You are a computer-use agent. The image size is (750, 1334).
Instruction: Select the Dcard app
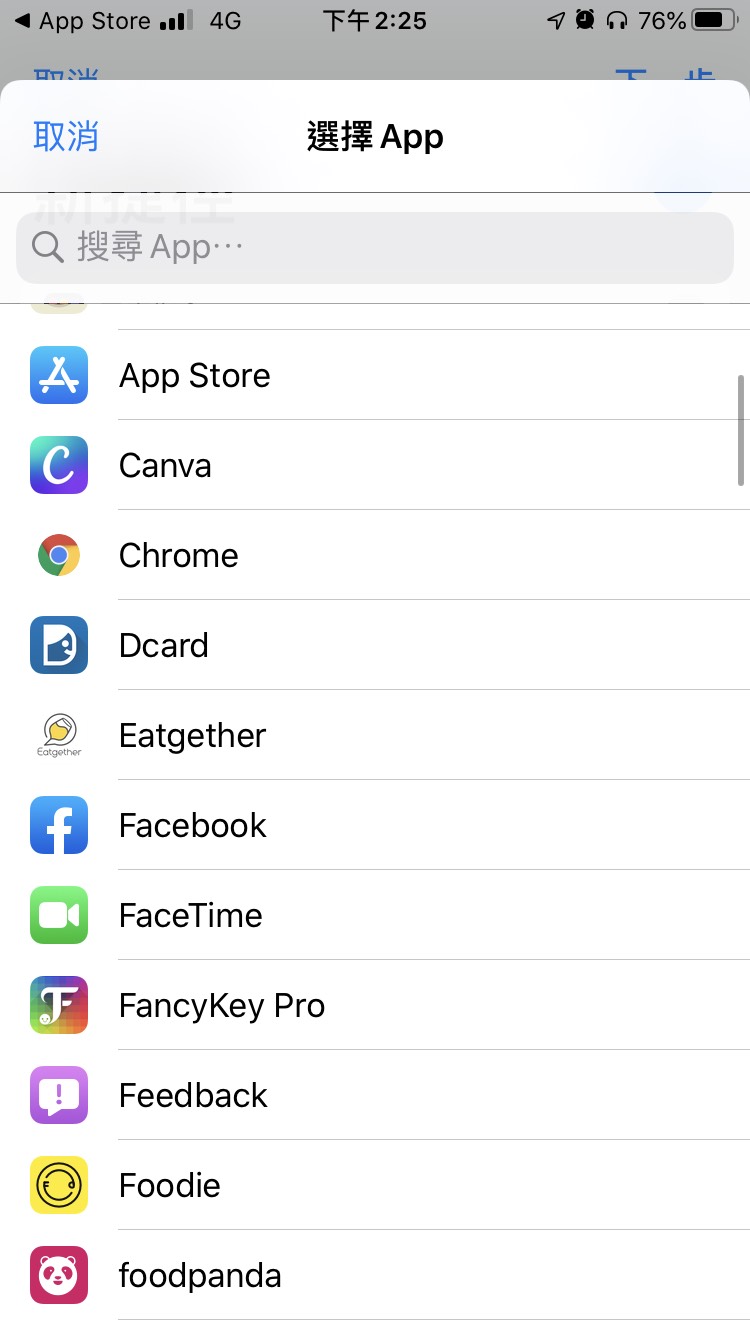375,645
